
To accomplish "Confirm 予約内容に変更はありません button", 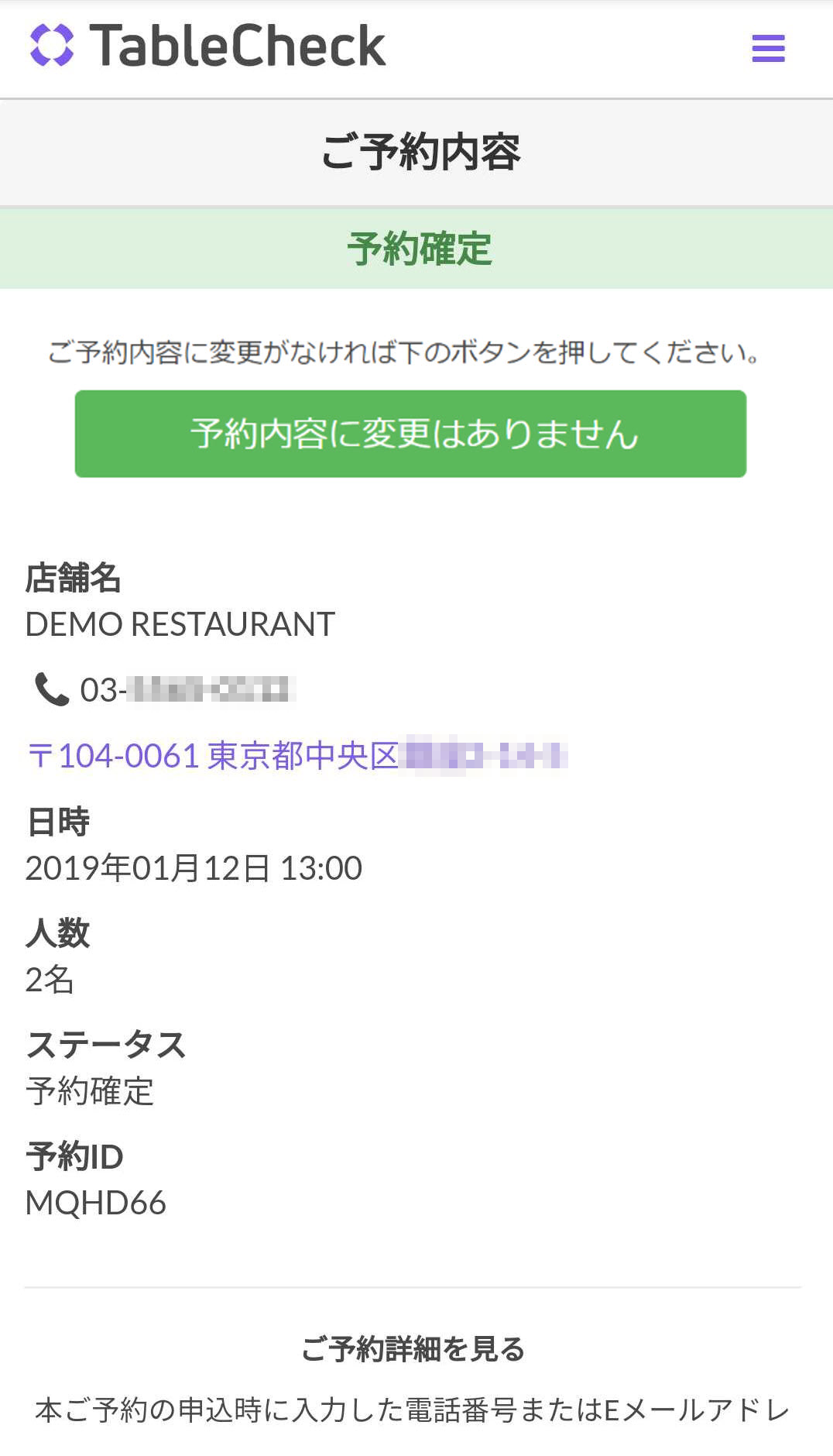I will tap(410, 434).
